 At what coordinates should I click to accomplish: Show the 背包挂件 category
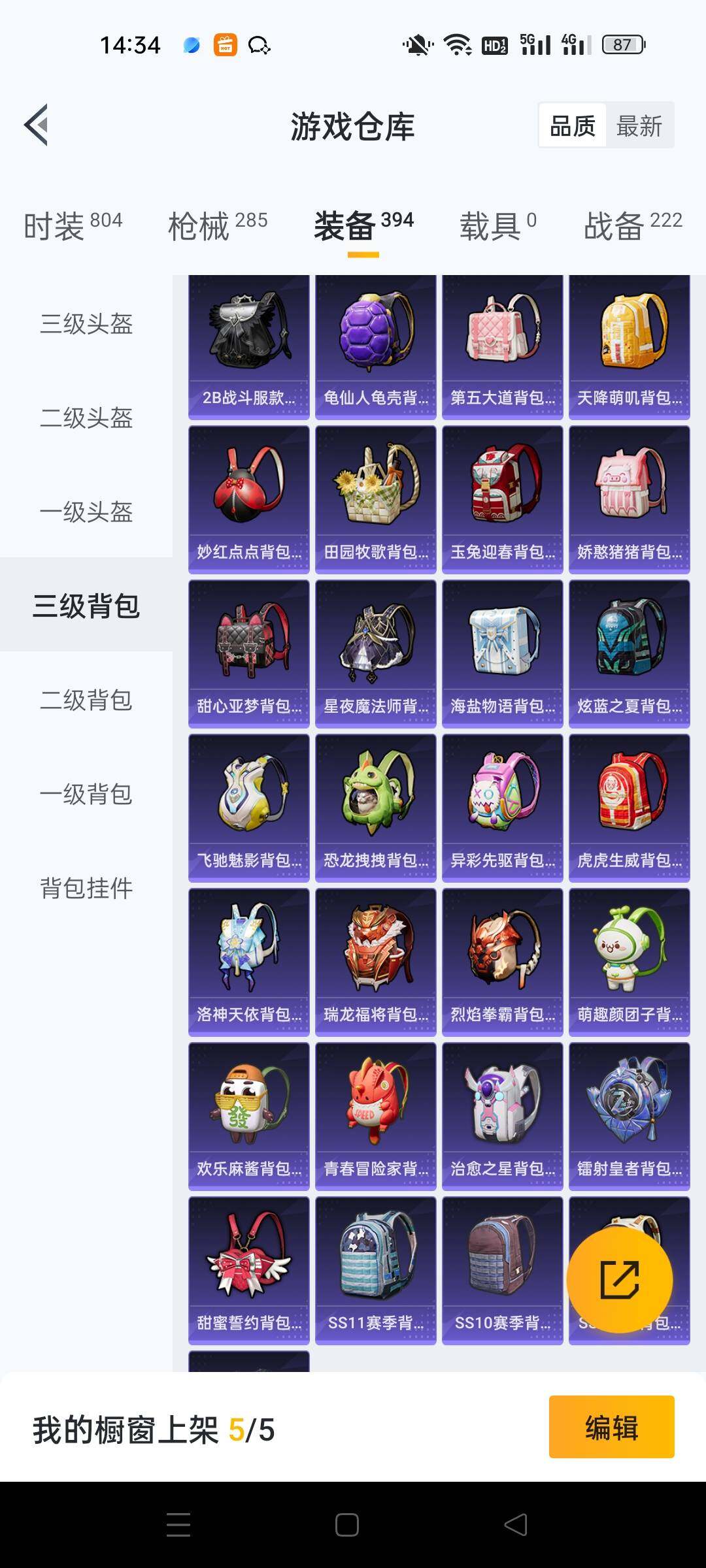(86, 889)
